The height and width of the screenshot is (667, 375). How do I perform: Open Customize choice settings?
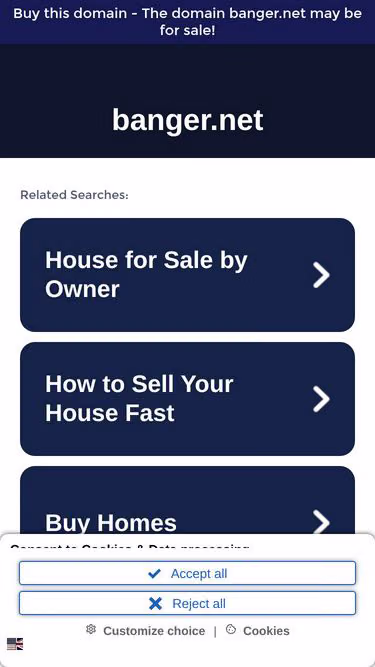(x=145, y=630)
